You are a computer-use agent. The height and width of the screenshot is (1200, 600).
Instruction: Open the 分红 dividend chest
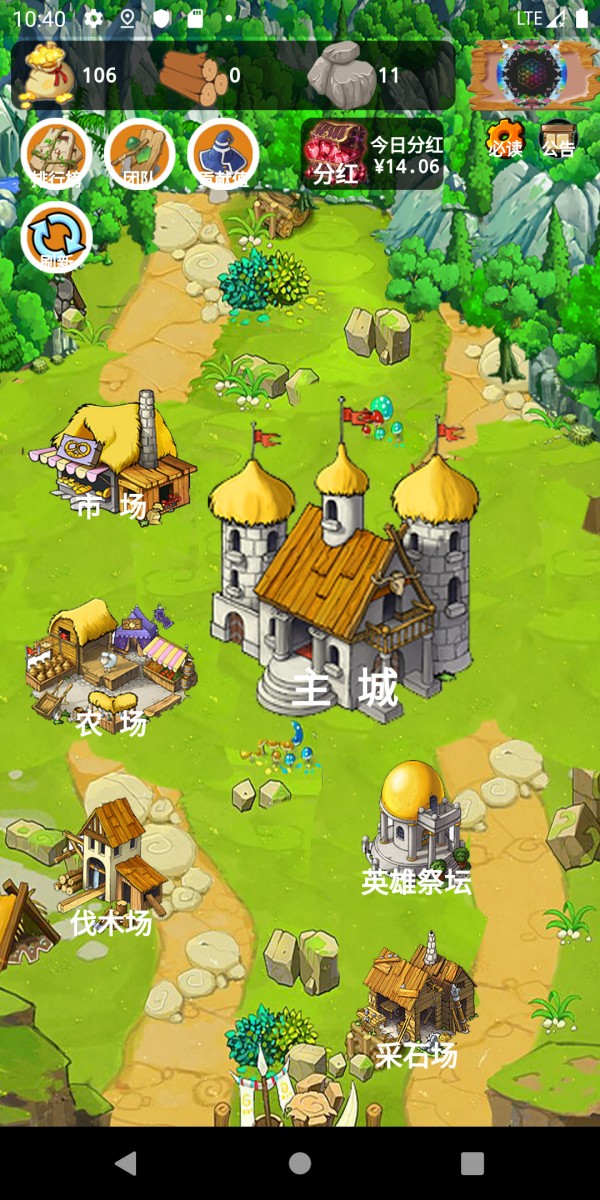335,153
